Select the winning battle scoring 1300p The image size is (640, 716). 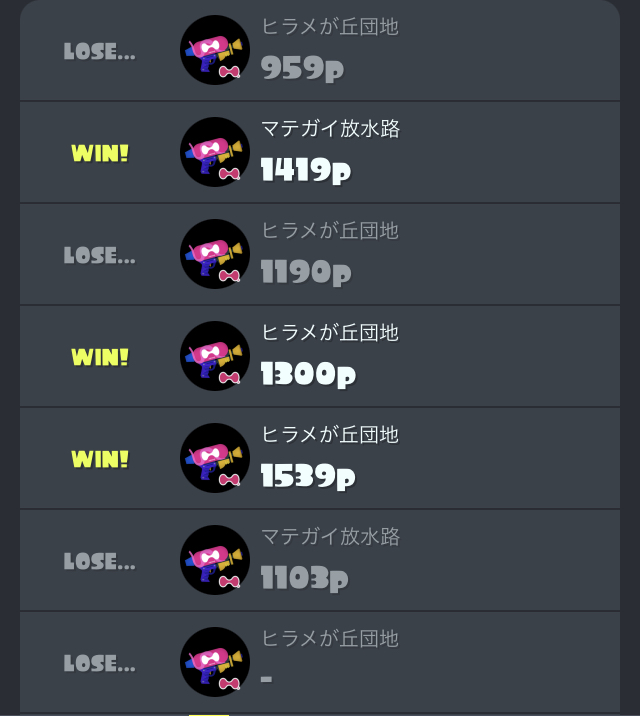[320, 357]
